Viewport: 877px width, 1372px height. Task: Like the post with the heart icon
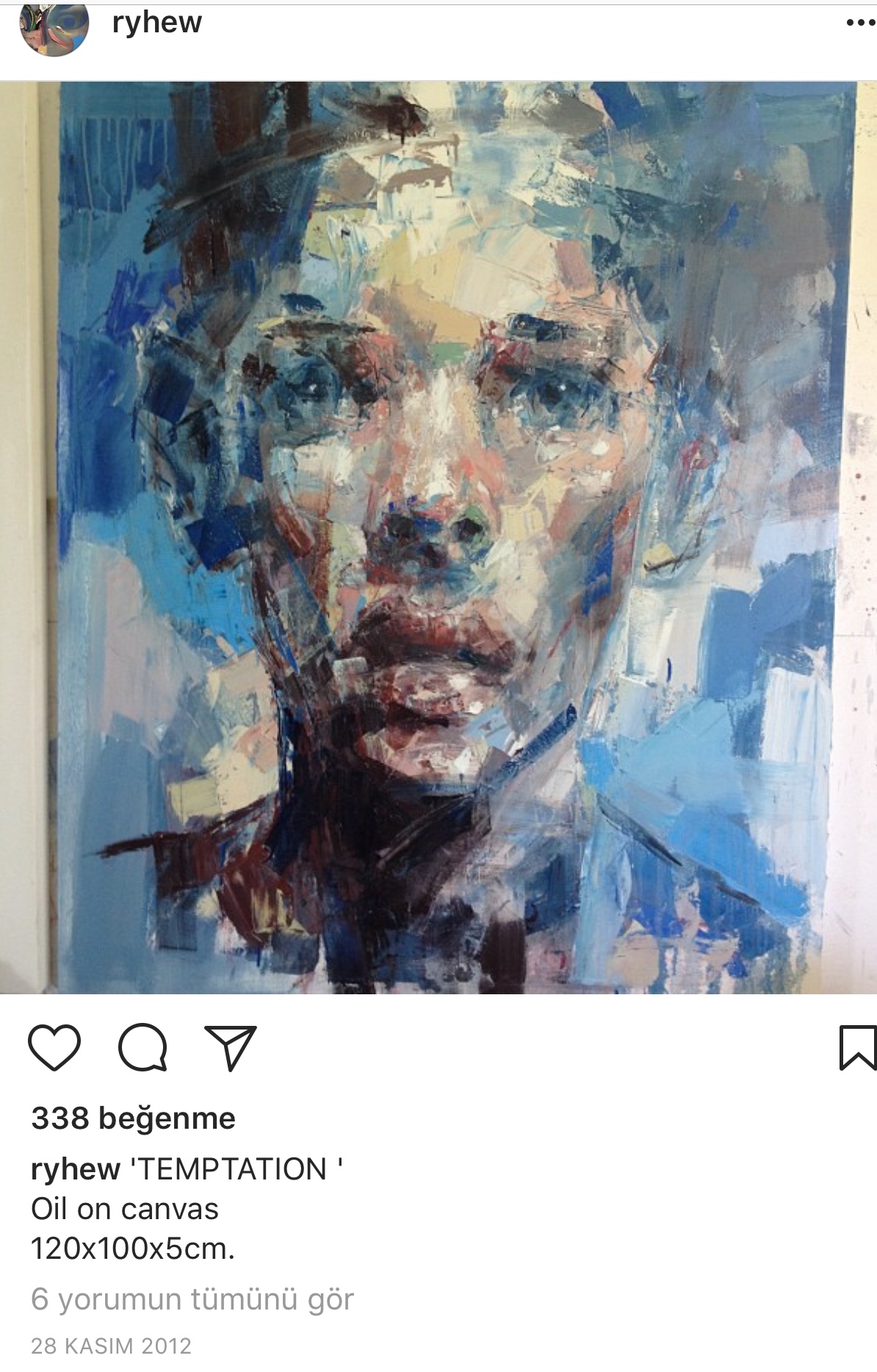click(x=54, y=1047)
